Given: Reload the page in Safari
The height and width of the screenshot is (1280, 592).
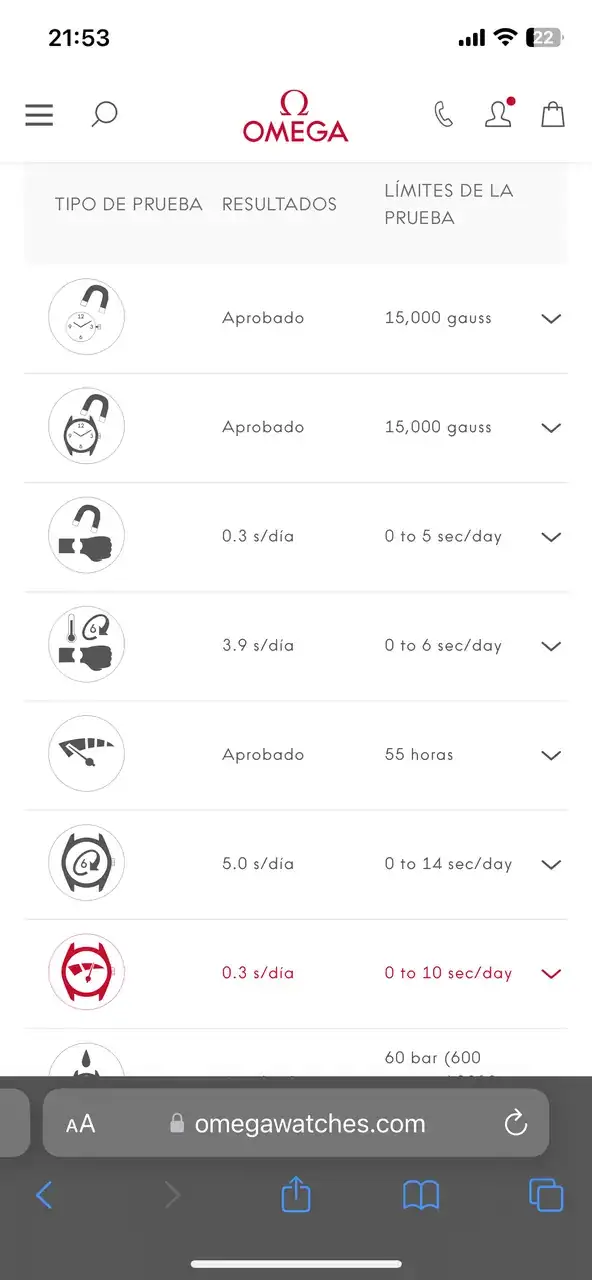Looking at the screenshot, I should click(516, 1124).
